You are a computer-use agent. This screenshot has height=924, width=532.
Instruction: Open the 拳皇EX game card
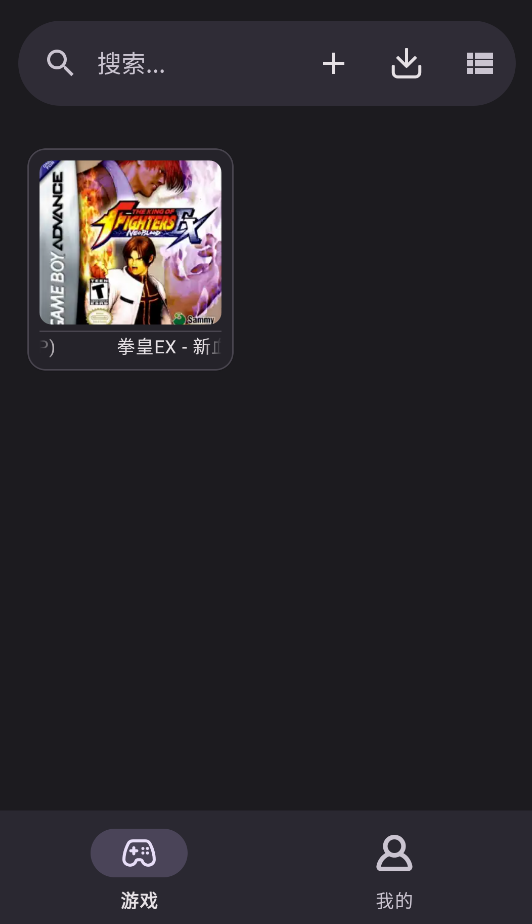tap(130, 259)
